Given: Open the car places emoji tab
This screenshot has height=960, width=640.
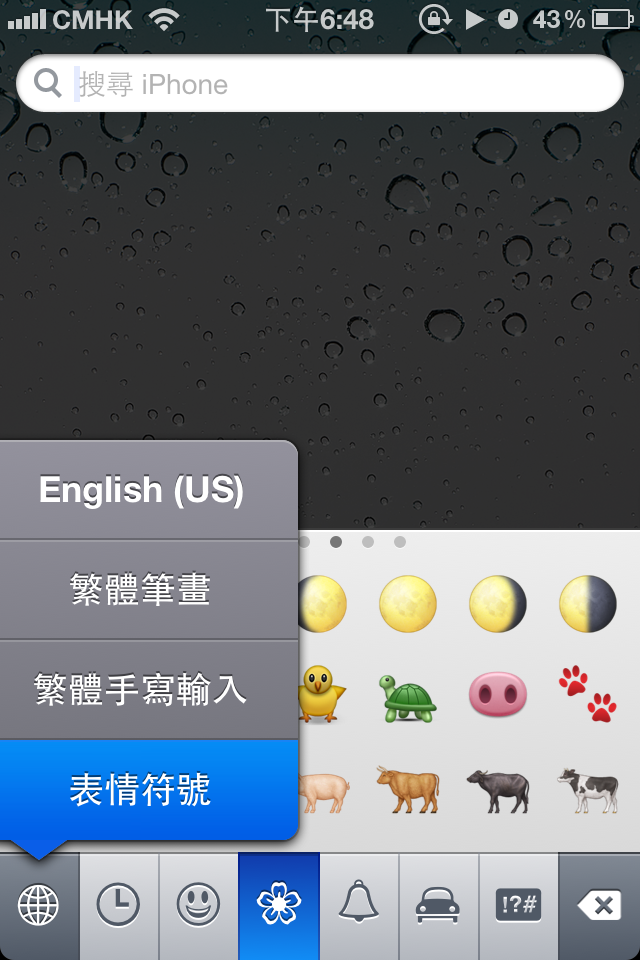Looking at the screenshot, I should (439, 906).
